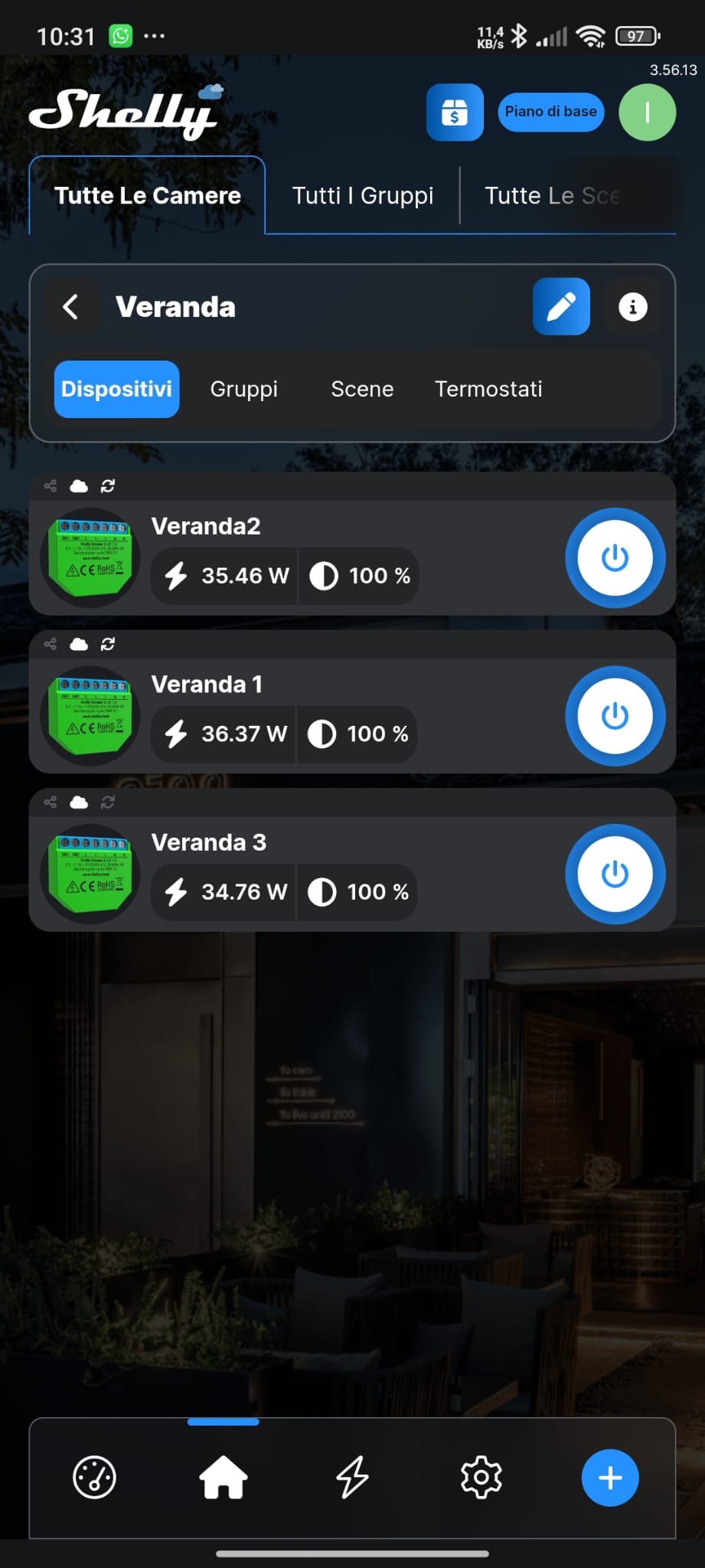The height and width of the screenshot is (1568, 705).
Task: Open settings gear in bottom bar
Action: 481,1478
